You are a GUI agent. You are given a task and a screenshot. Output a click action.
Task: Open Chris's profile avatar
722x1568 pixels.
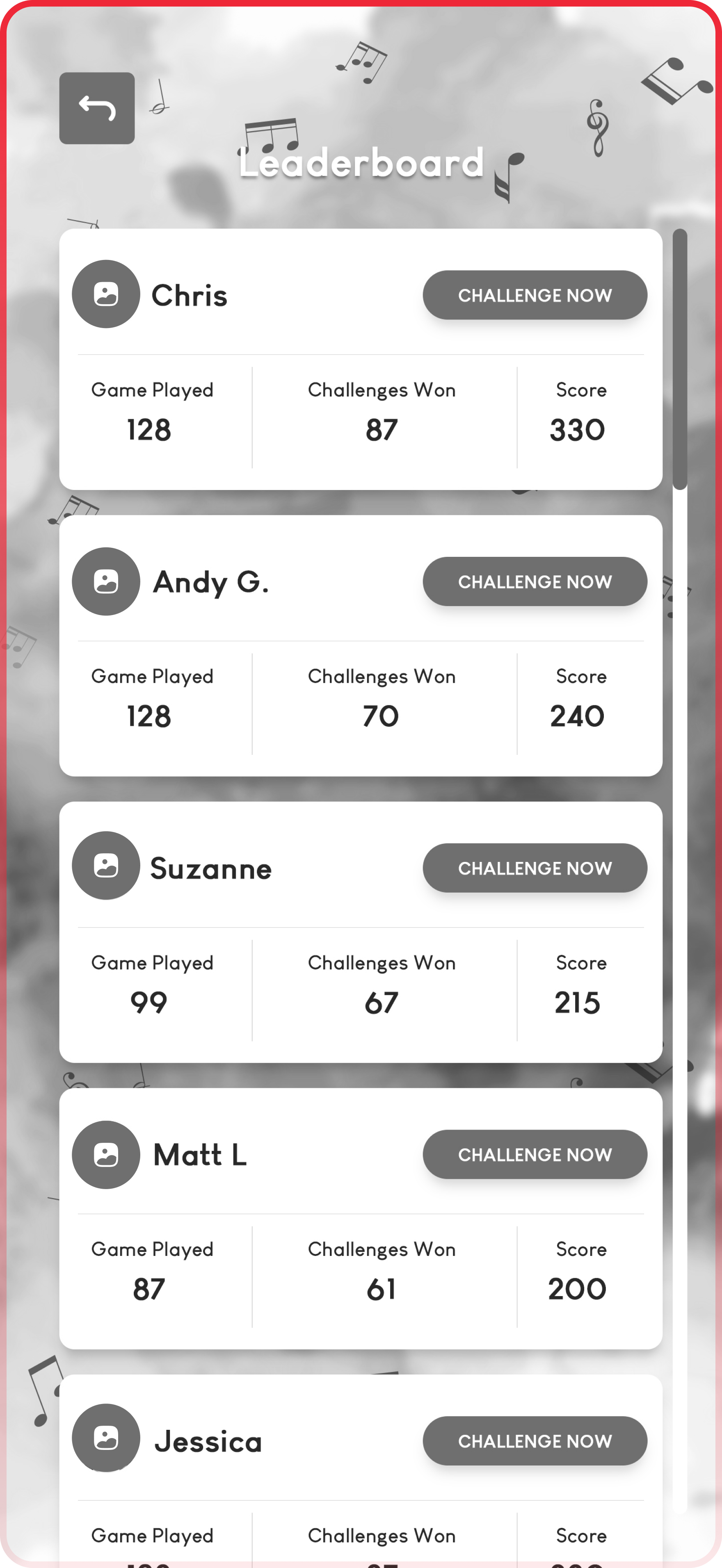click(106, 294)
